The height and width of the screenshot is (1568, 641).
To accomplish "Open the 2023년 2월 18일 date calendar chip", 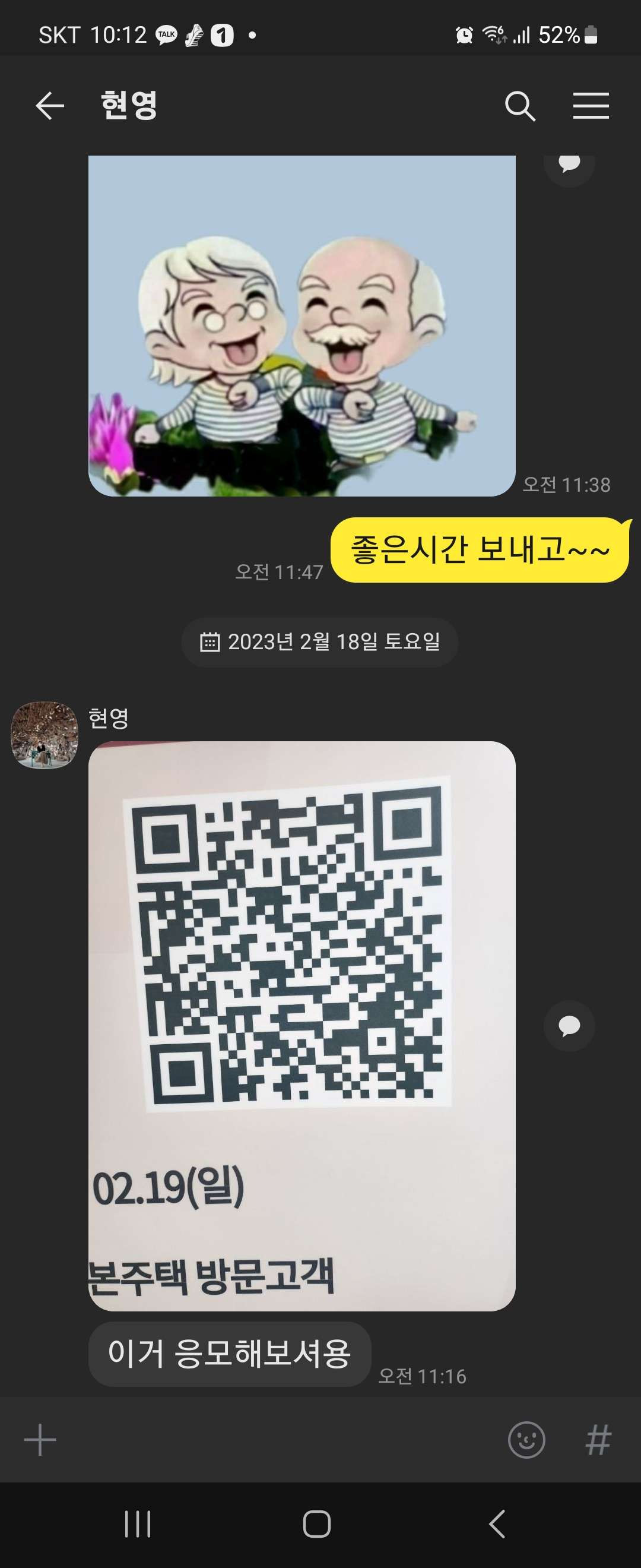I will pyautogui.click(x=320, y=641).
